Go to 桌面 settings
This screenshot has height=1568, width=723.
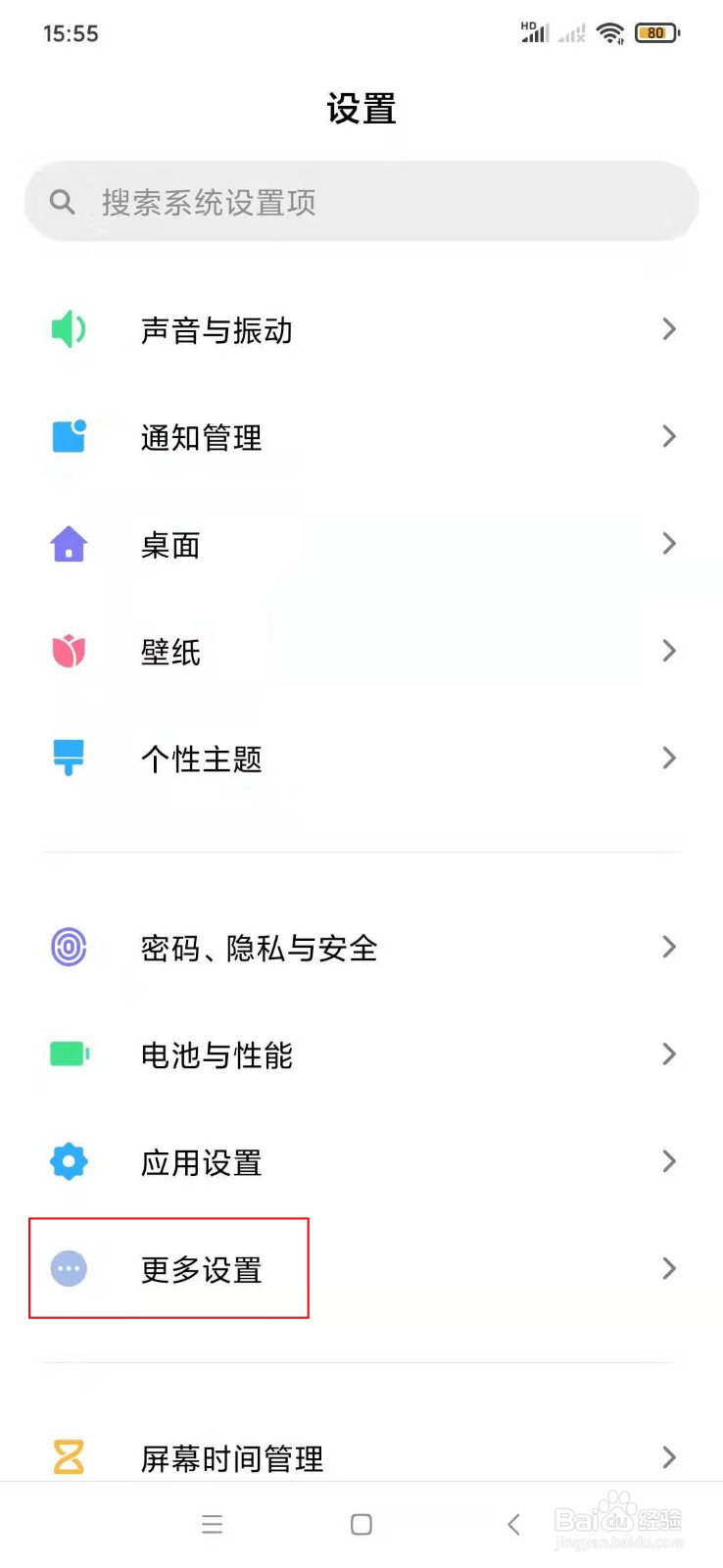361,544
